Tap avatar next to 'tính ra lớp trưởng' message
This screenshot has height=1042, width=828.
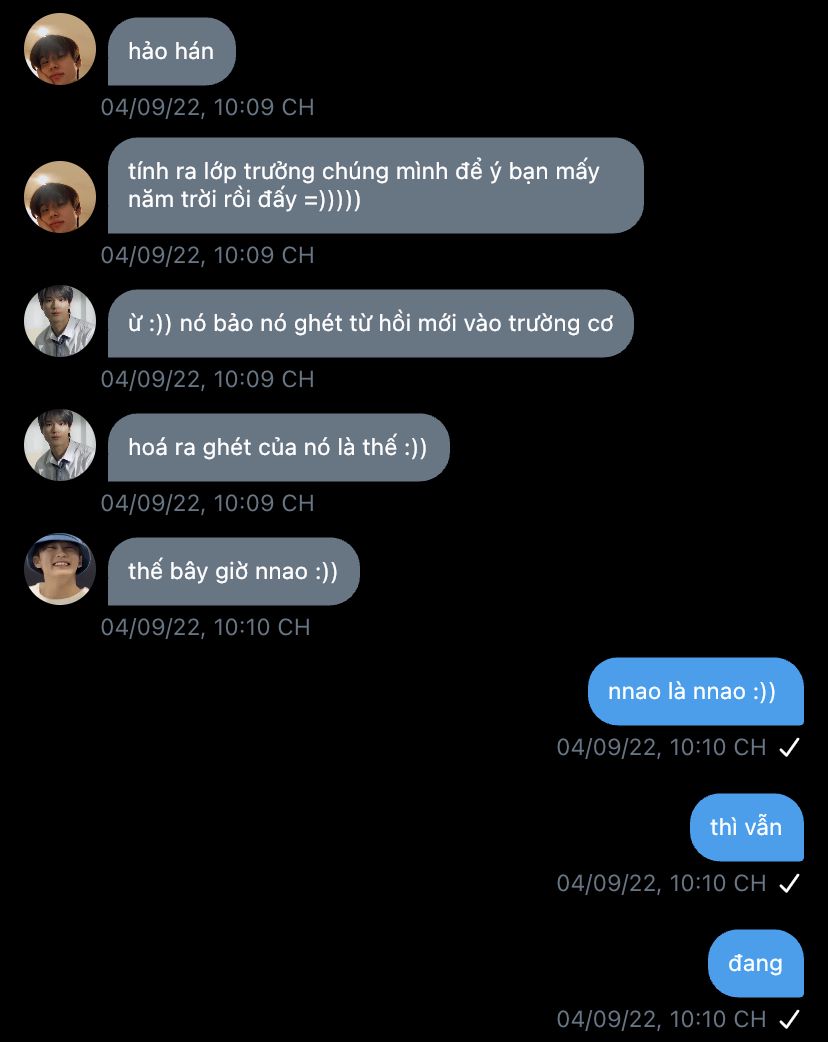[x=60, y=197]
